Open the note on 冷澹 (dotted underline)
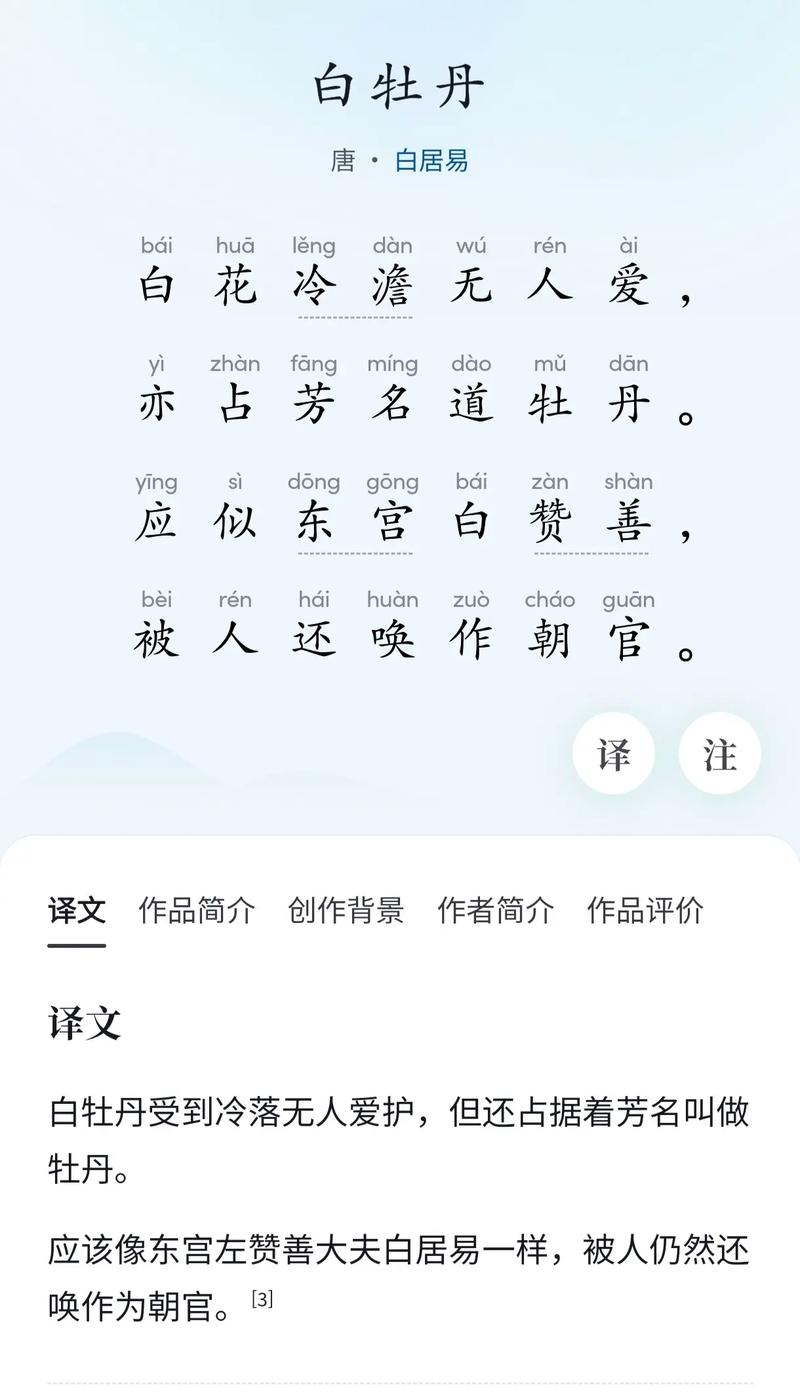The image size is (800, 1395). click(x=353, y=288)
